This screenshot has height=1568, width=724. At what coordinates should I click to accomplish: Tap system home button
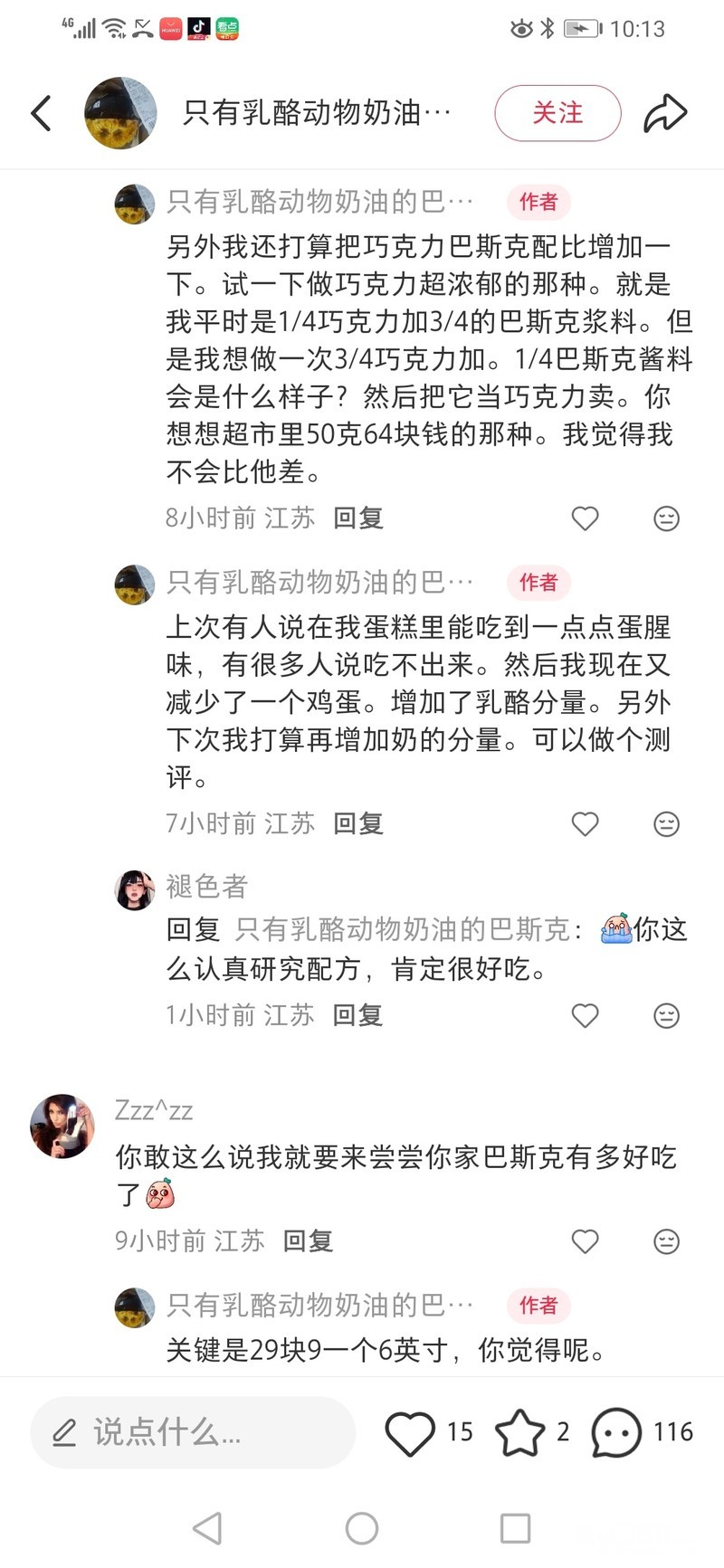pyautogui.click(x=362, y=1529)
